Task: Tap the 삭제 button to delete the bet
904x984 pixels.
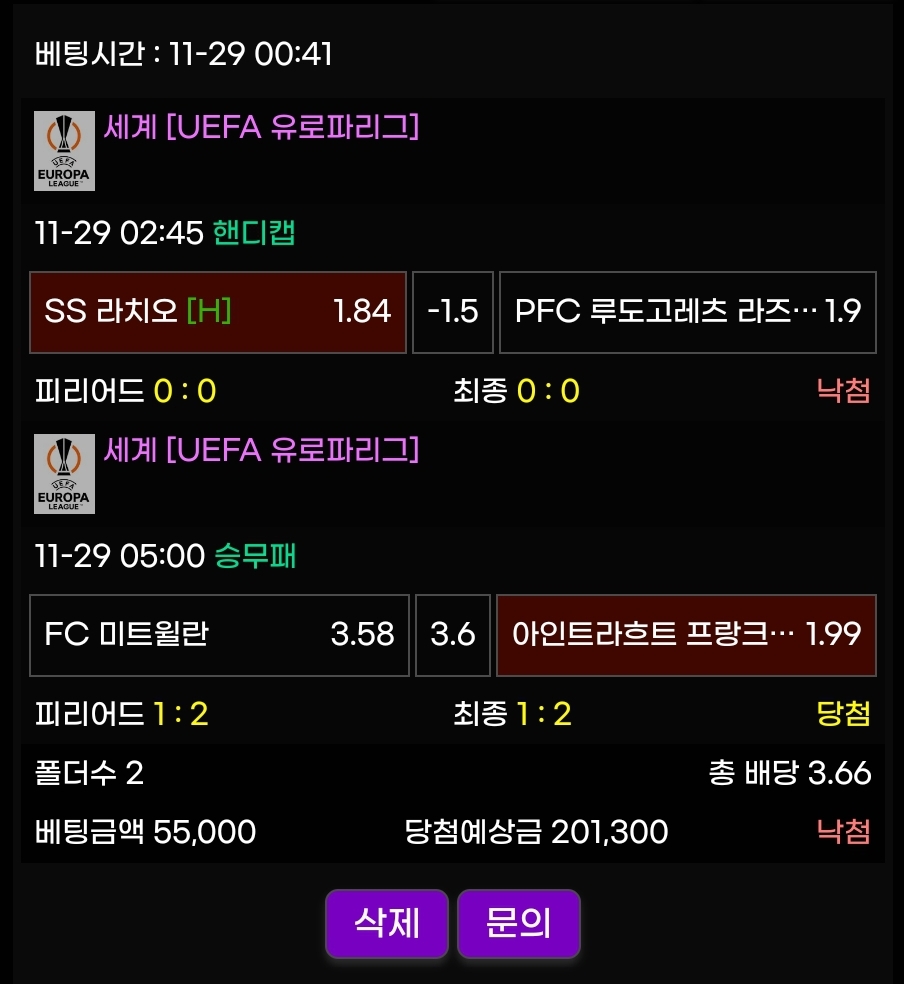Action: click(386, 923)
